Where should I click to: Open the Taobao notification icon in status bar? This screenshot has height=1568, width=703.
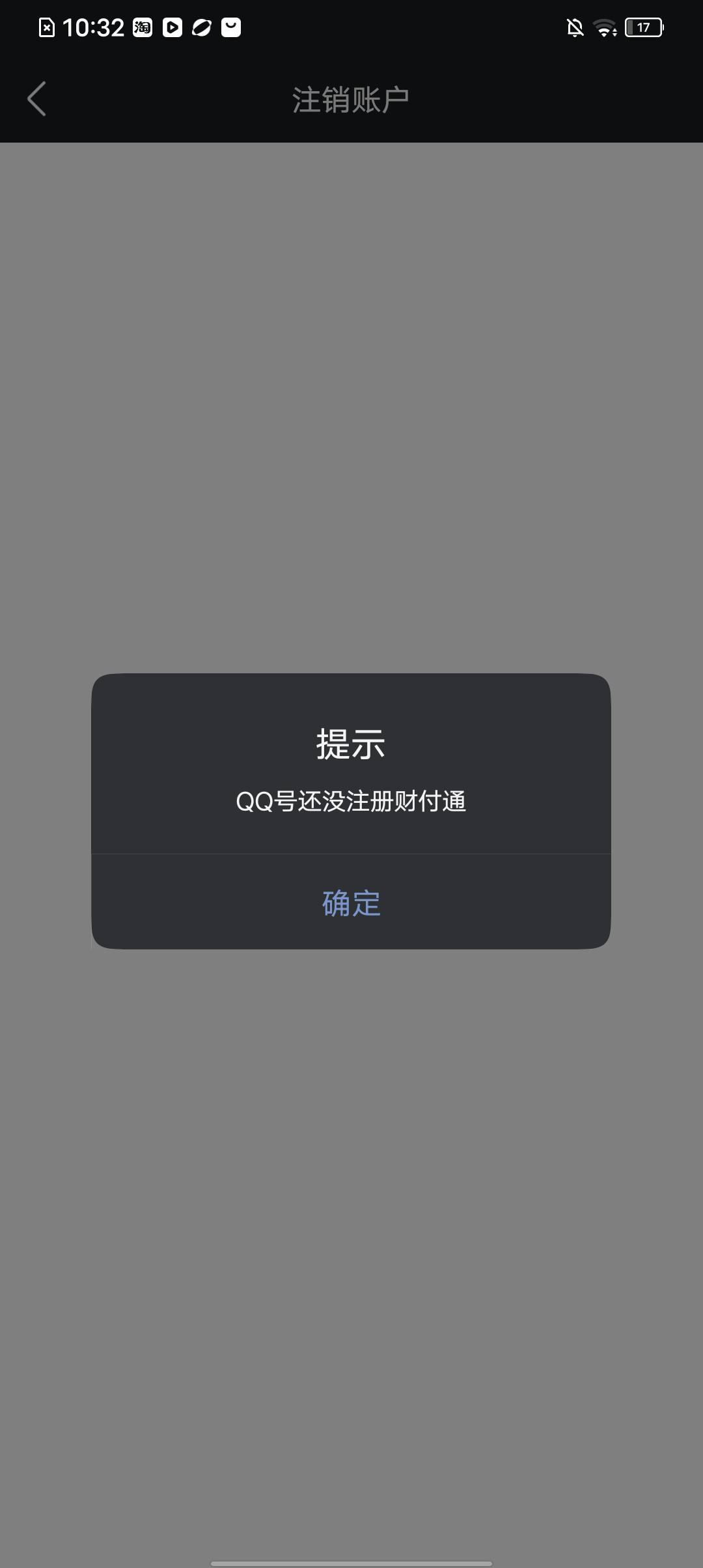[142, 27]
